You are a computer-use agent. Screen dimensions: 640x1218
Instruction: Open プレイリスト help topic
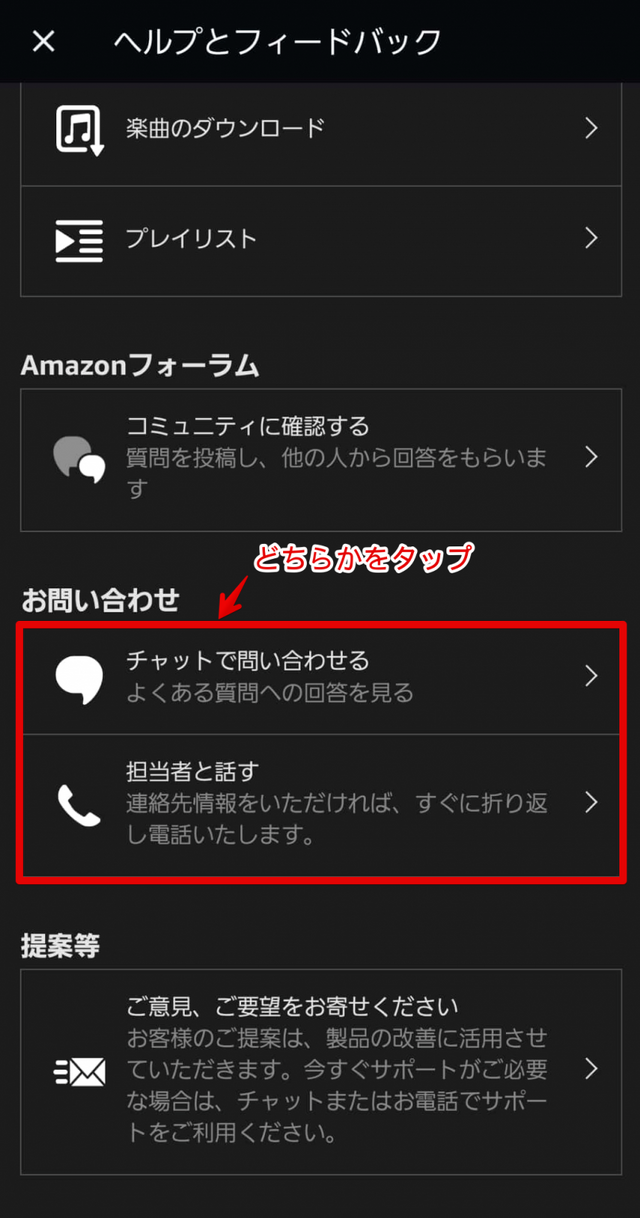tap(320, 239)
